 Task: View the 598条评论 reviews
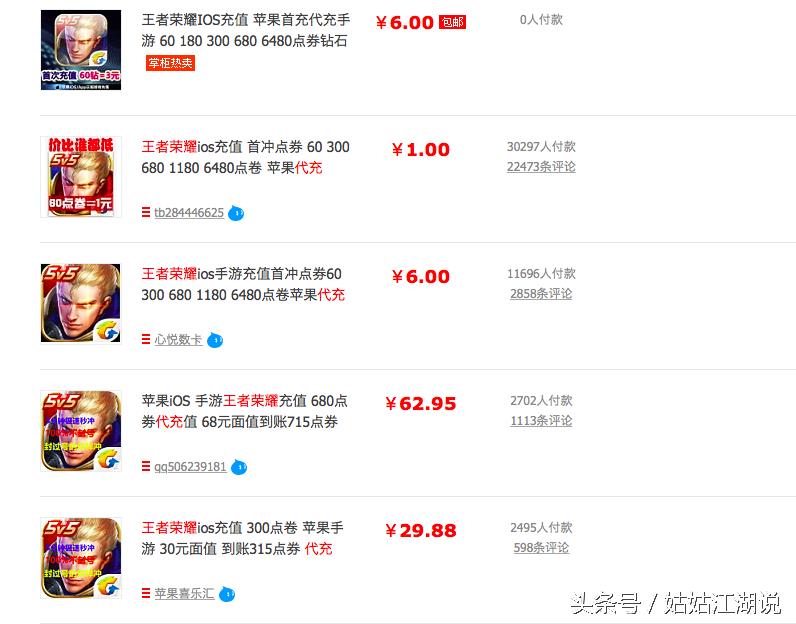tap(541, 548)
